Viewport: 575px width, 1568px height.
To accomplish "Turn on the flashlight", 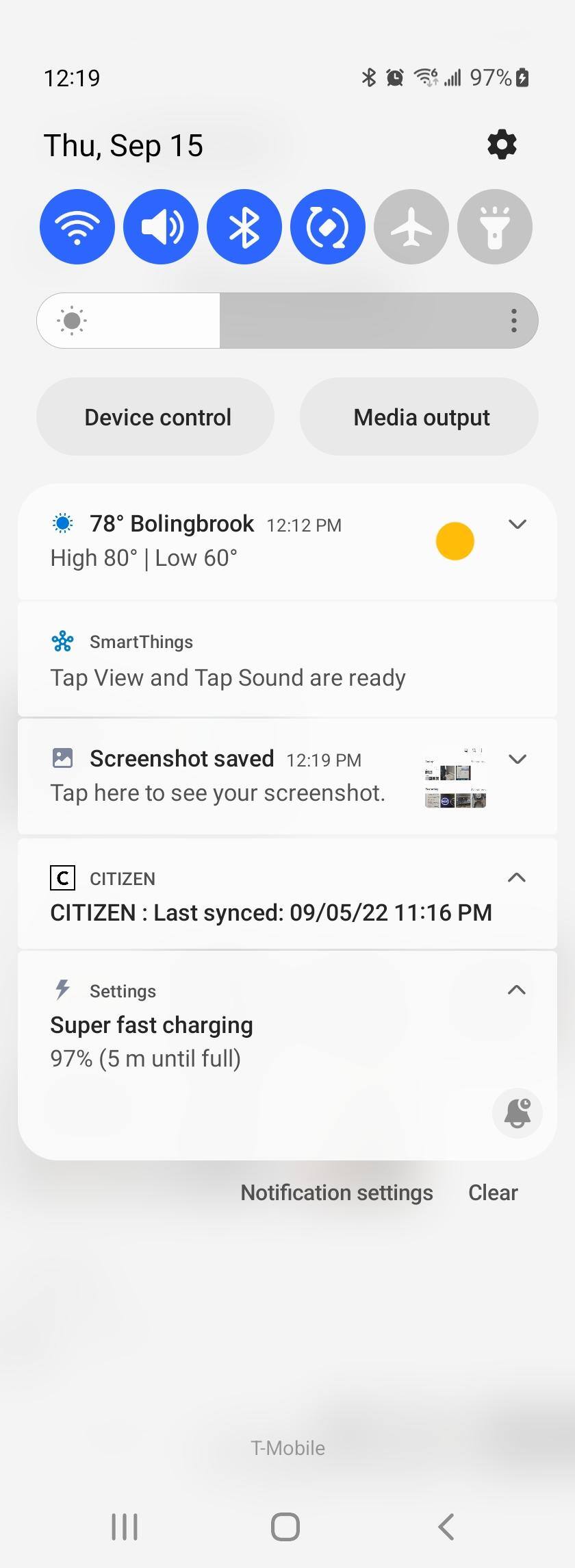I will tap(495, 227).
